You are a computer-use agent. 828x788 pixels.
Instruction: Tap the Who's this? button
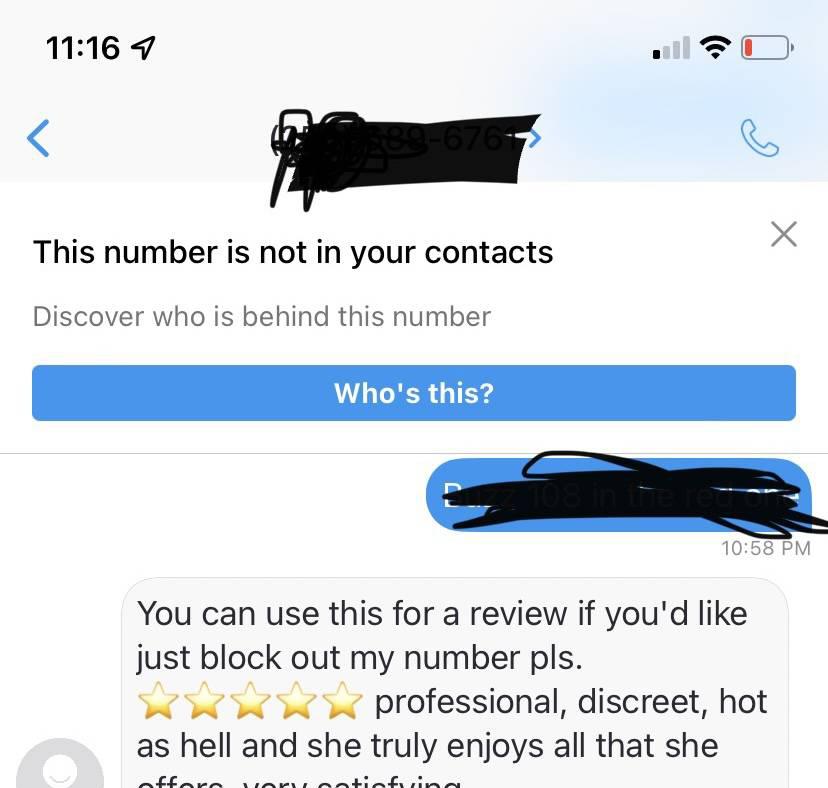[413, 393]
